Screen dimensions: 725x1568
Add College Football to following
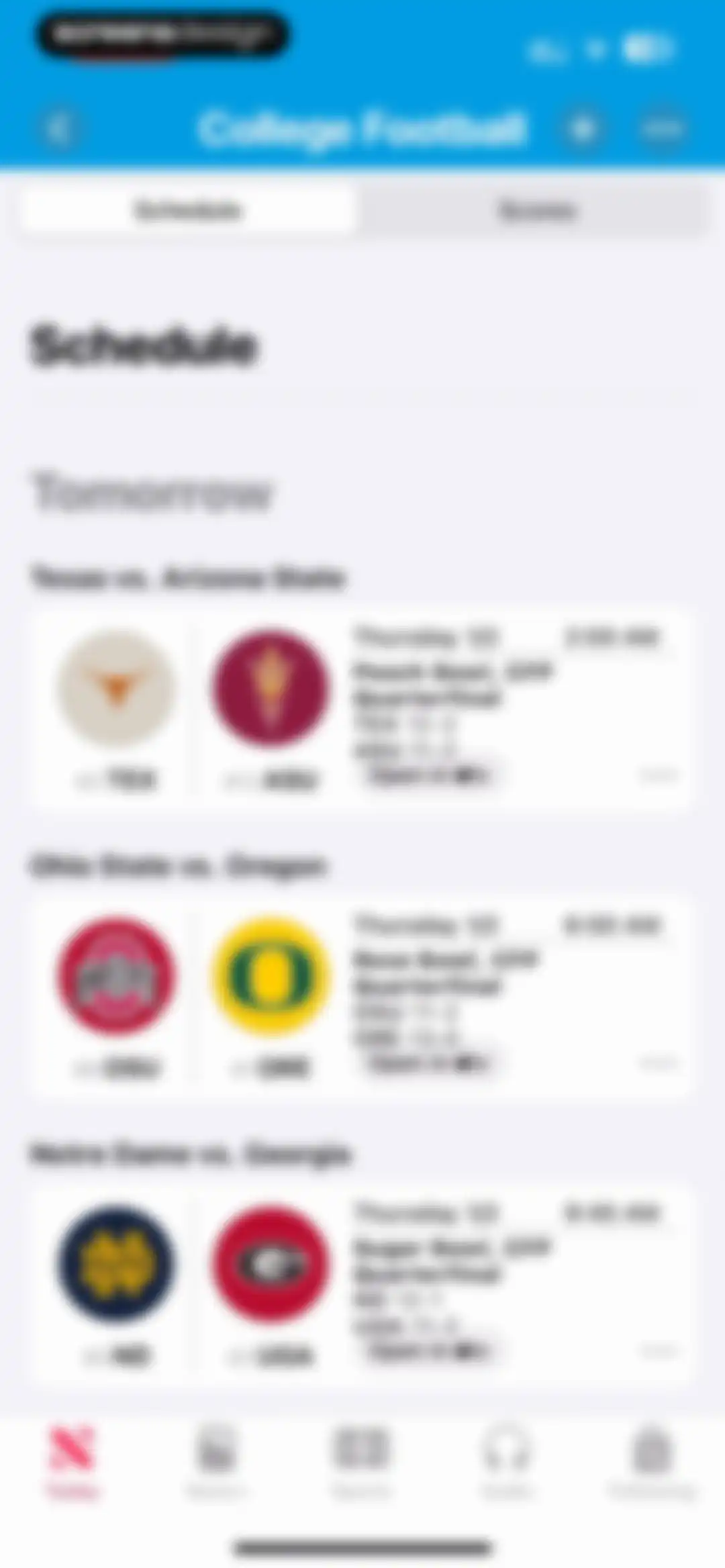click(583, 128)
